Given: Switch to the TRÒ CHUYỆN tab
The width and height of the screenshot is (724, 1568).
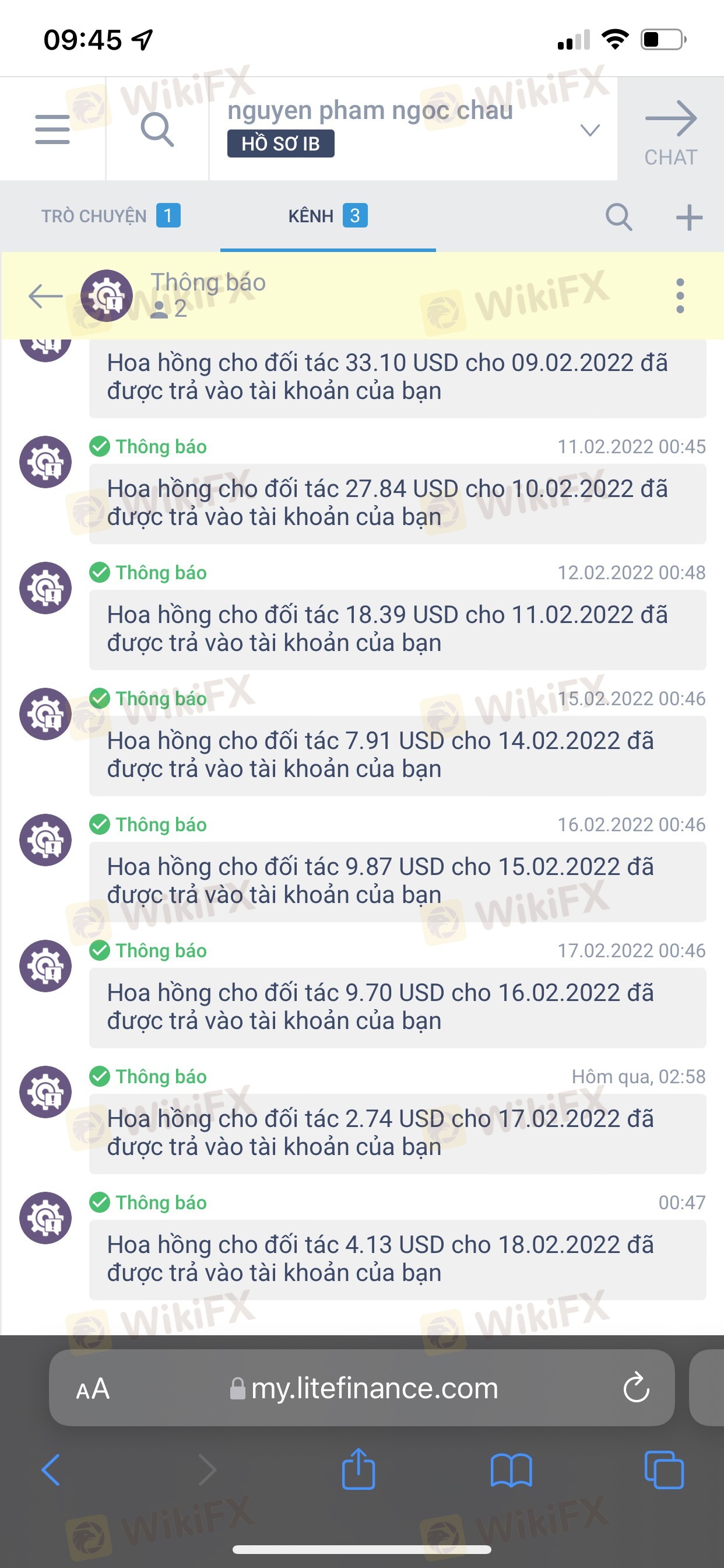Looking at the screenshot, I should pyautogui.click(x=111, y=216).
